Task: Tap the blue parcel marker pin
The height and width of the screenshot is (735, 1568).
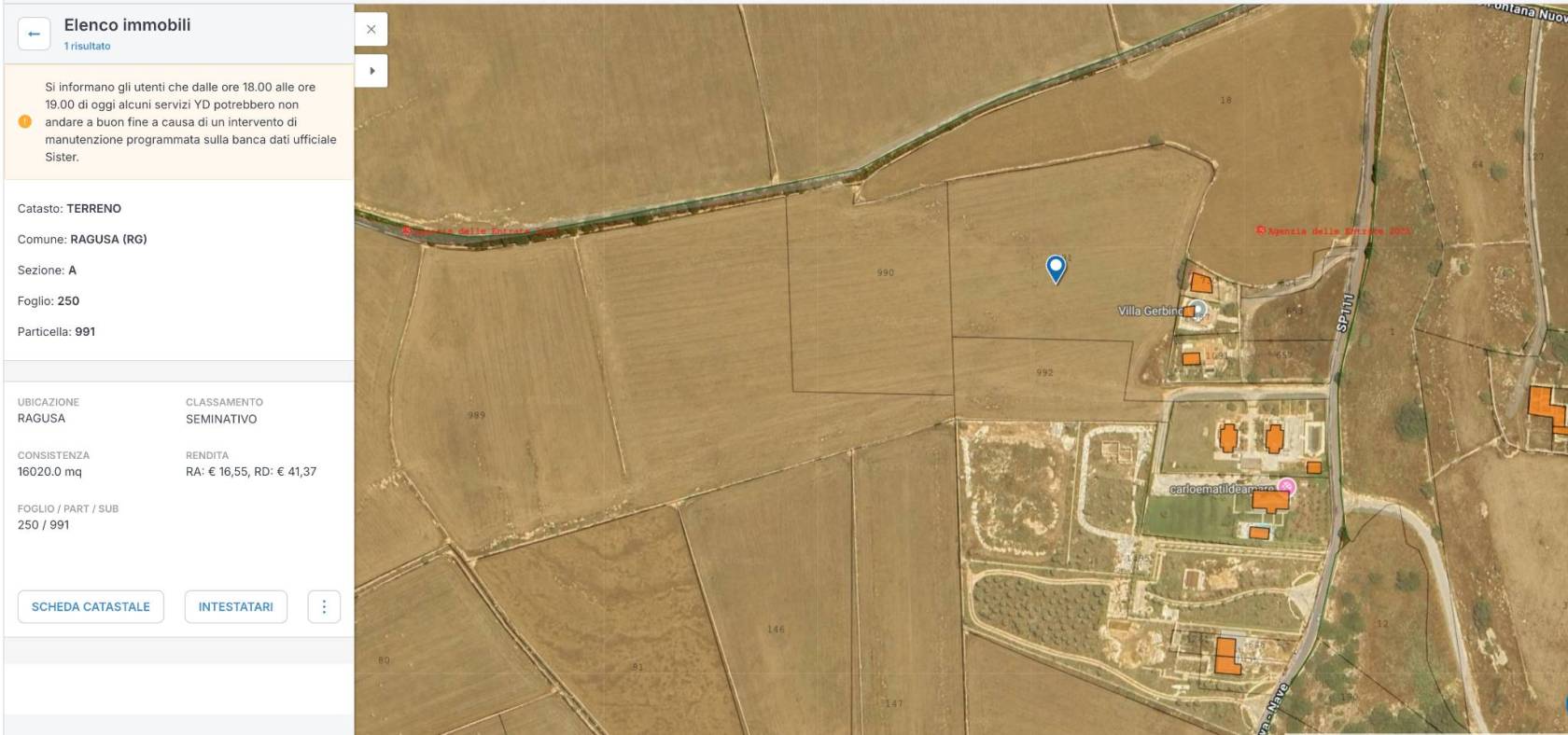Action: [1056, 269]
